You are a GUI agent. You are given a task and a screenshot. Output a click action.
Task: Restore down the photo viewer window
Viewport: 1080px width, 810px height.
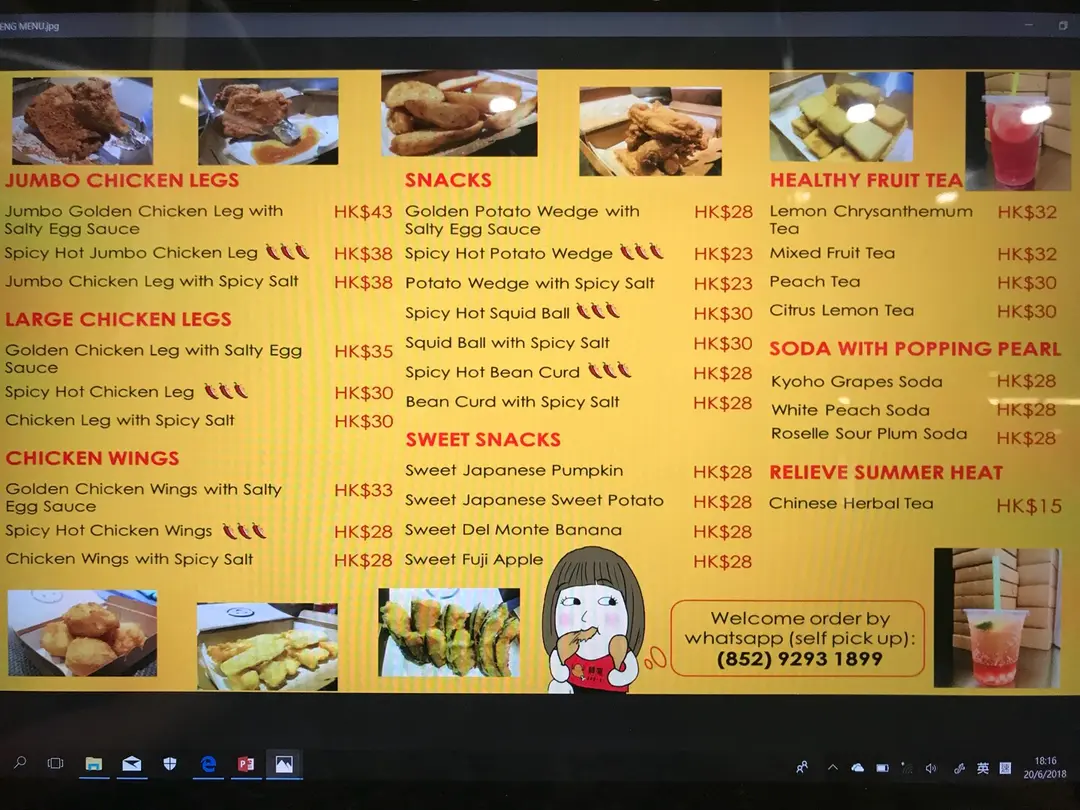point(1063,26)
